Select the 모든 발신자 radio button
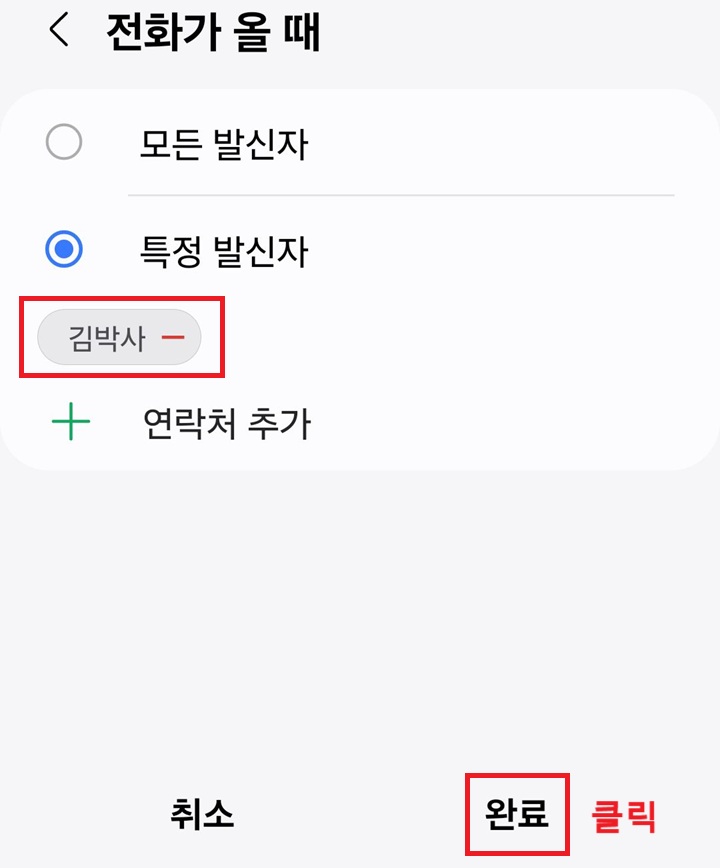The image size is (720, 868). [64, 142]
